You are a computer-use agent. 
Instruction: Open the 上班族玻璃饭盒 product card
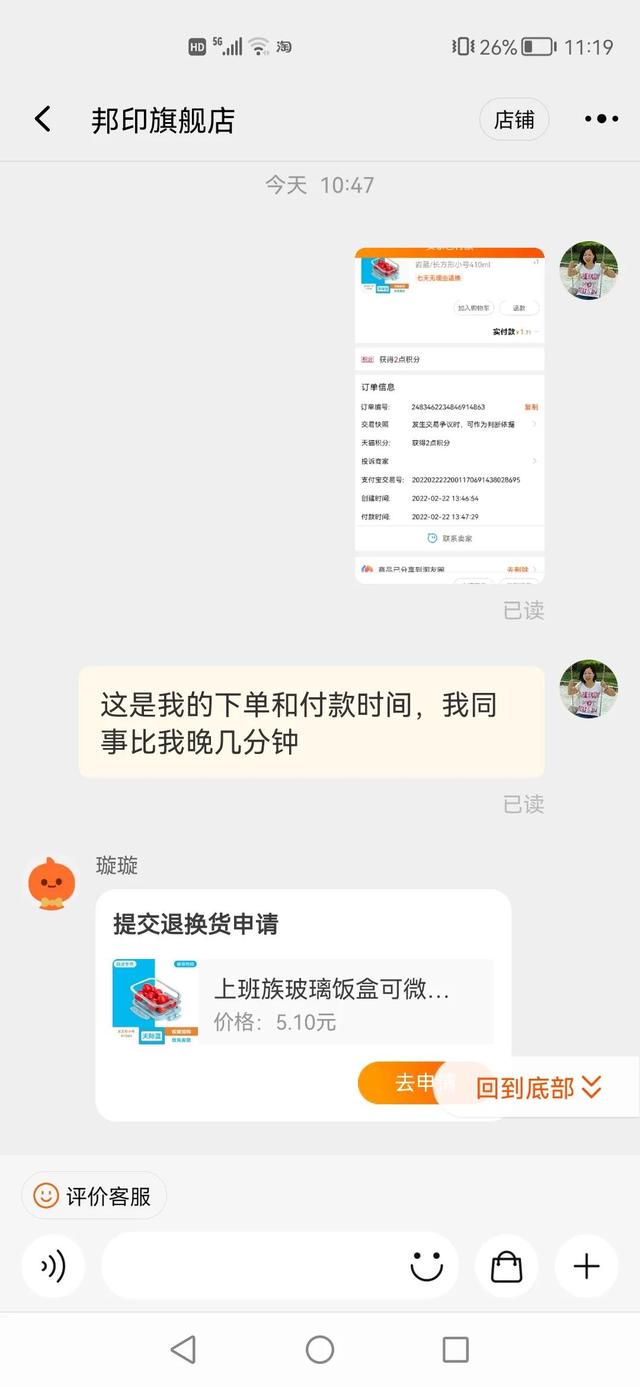pos(303,1001)
